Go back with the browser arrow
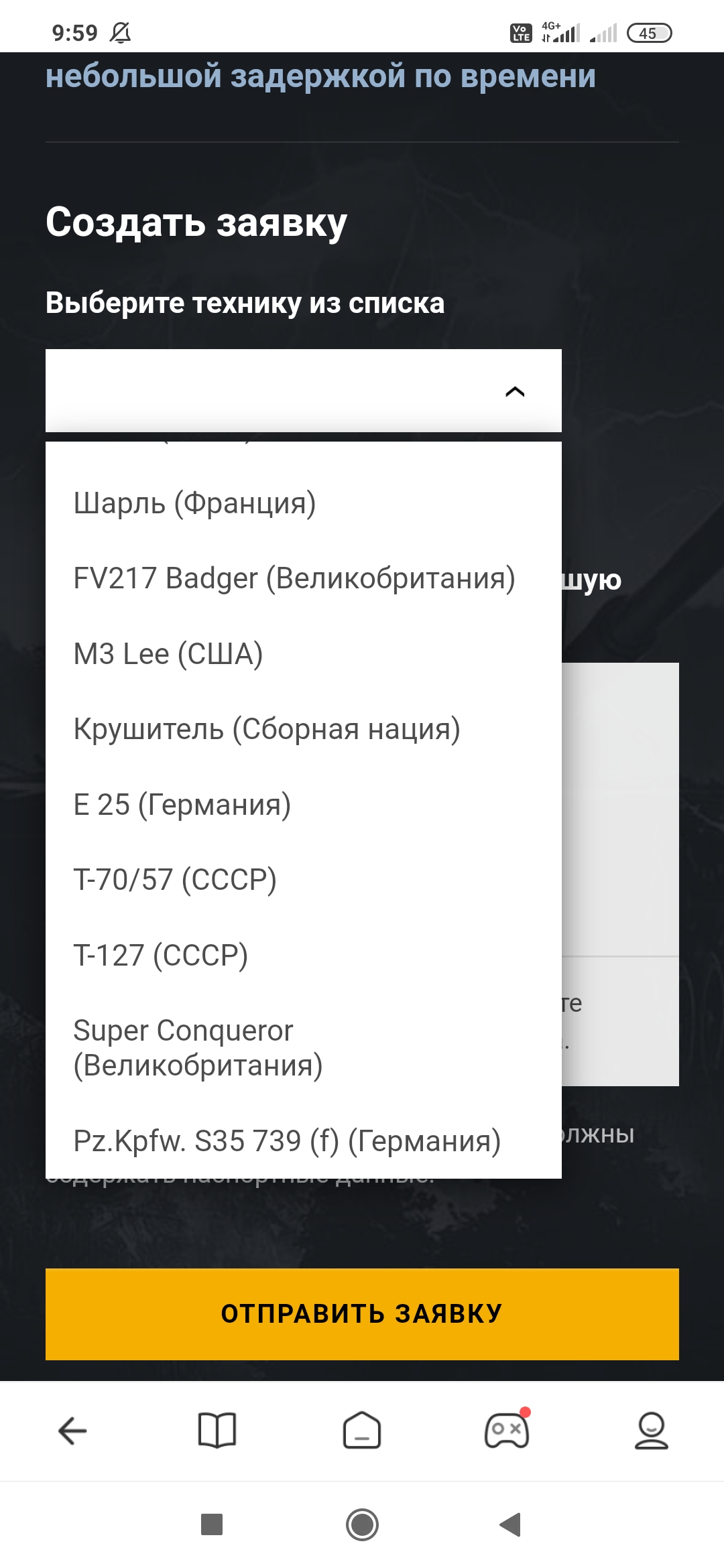Viewport: 724px width, 1568px height. click(72, 1431)
